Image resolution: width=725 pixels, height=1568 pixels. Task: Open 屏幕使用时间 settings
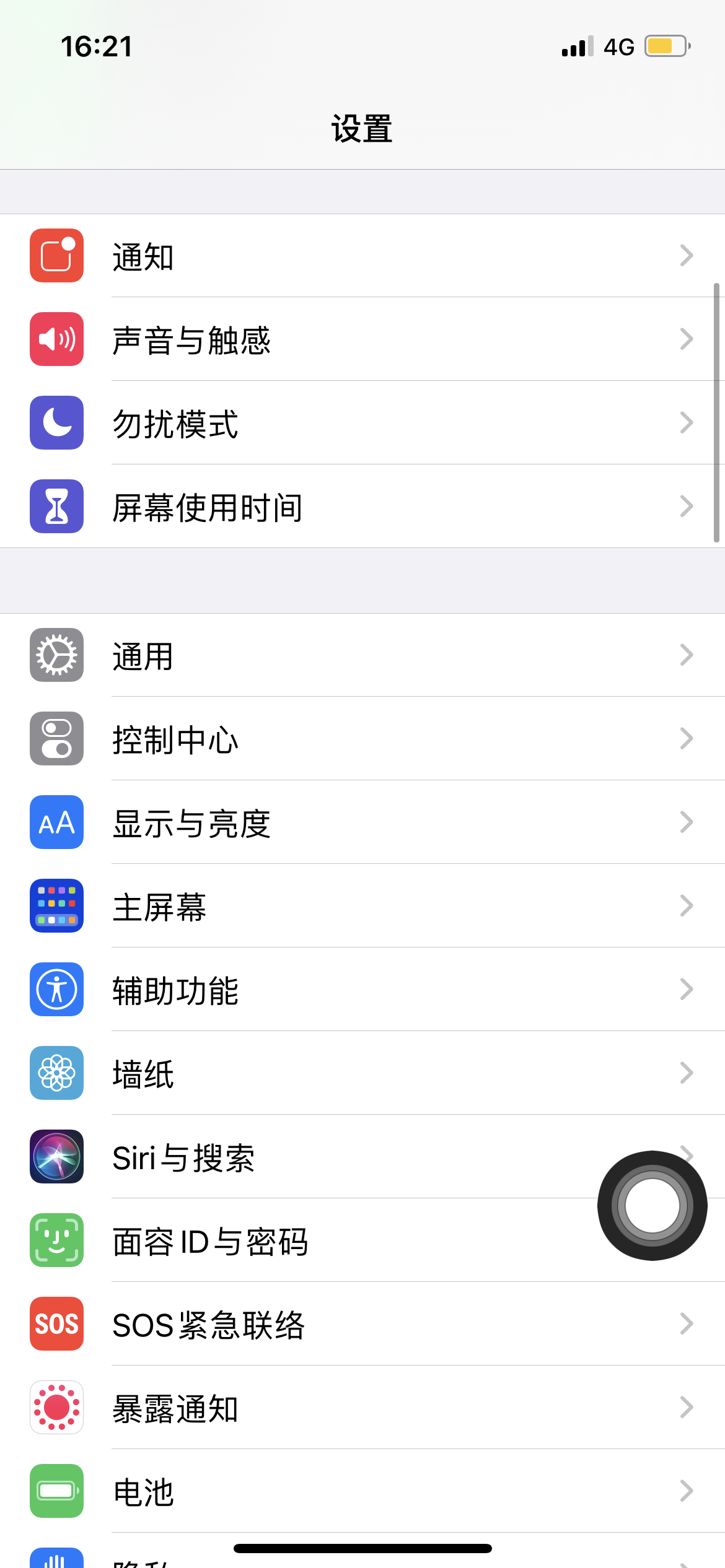coord(362,507)
